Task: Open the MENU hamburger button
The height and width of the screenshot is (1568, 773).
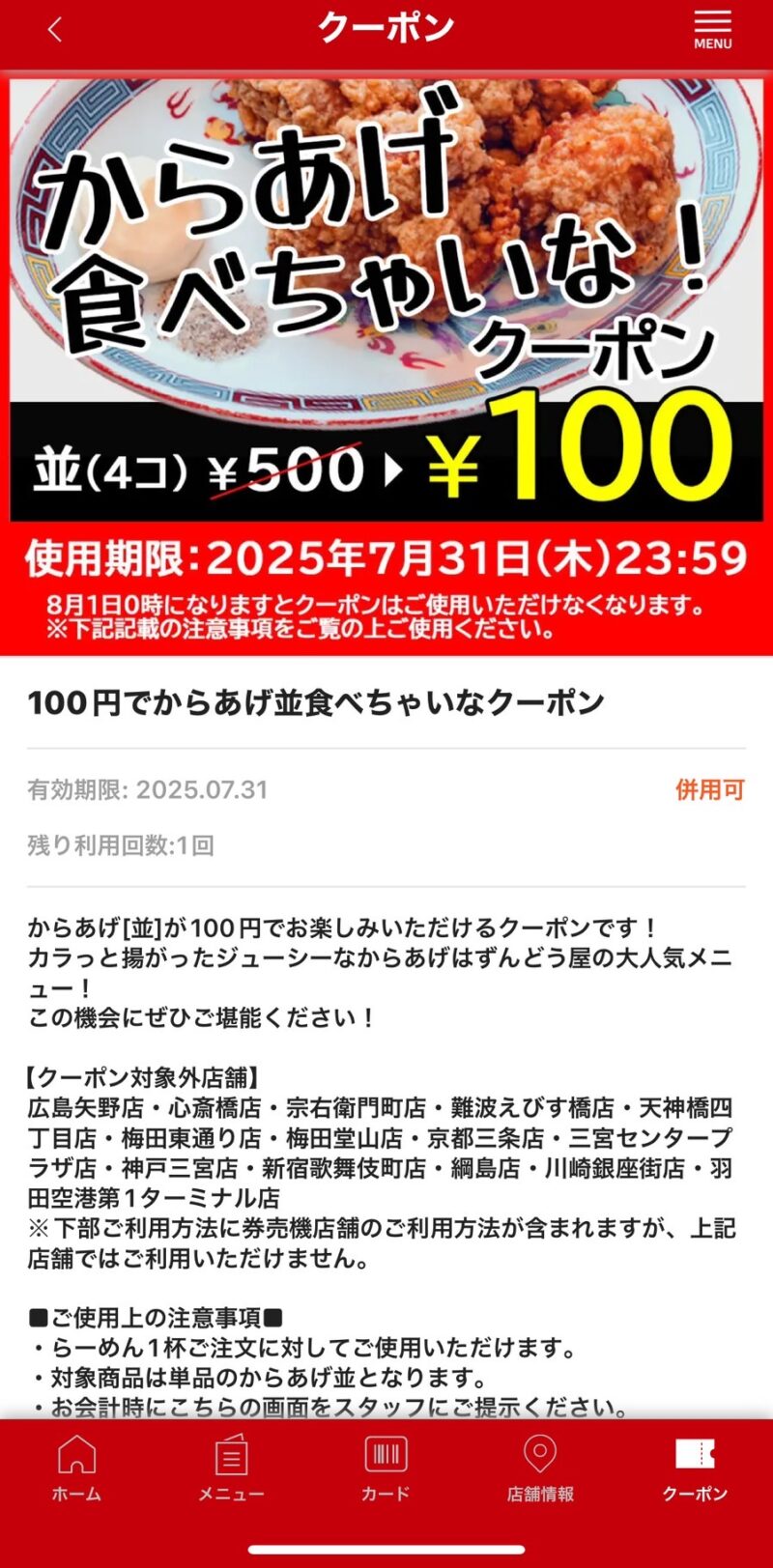Action: [712, 29]
